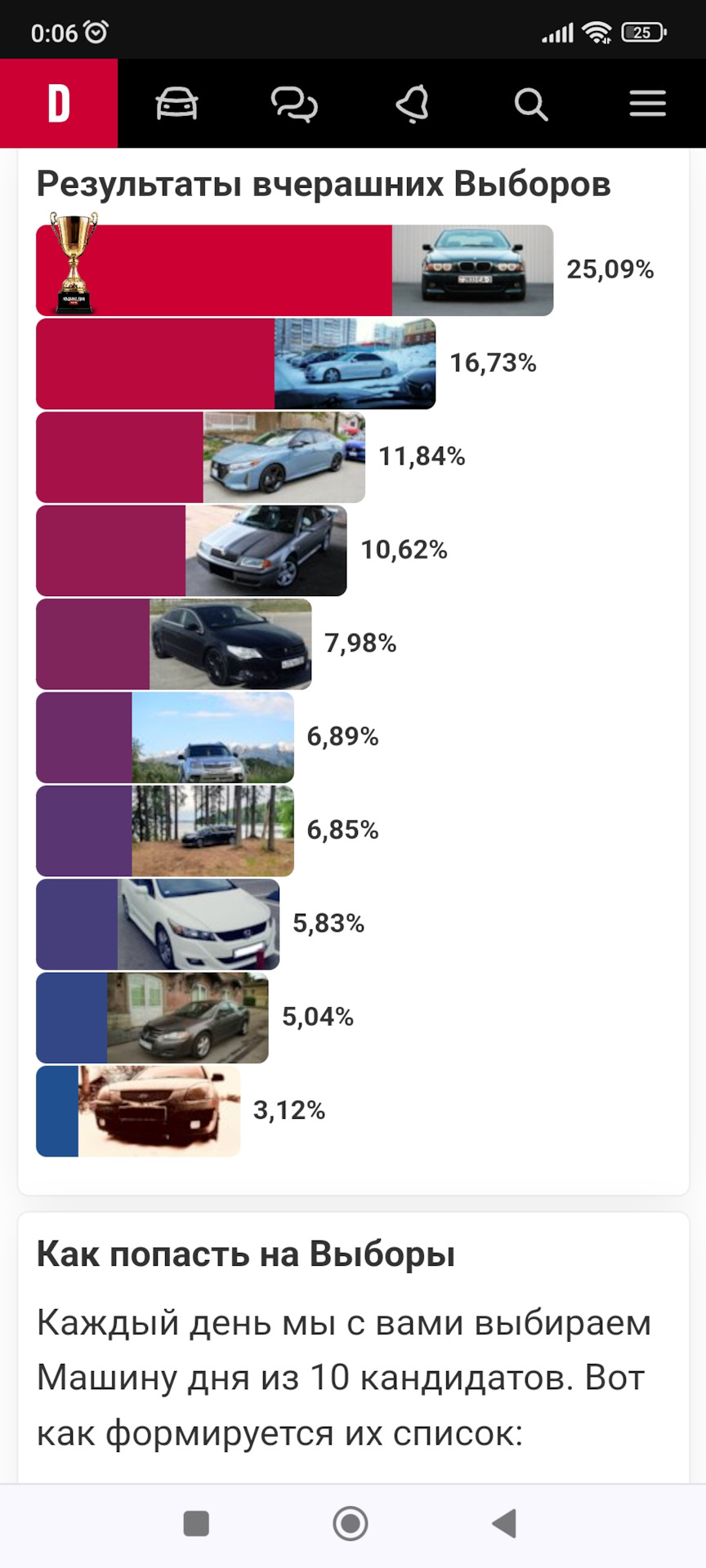This screenshot has height=1568, width=706.
Task: Open the messages chat icon
Action: click(294, 105)
